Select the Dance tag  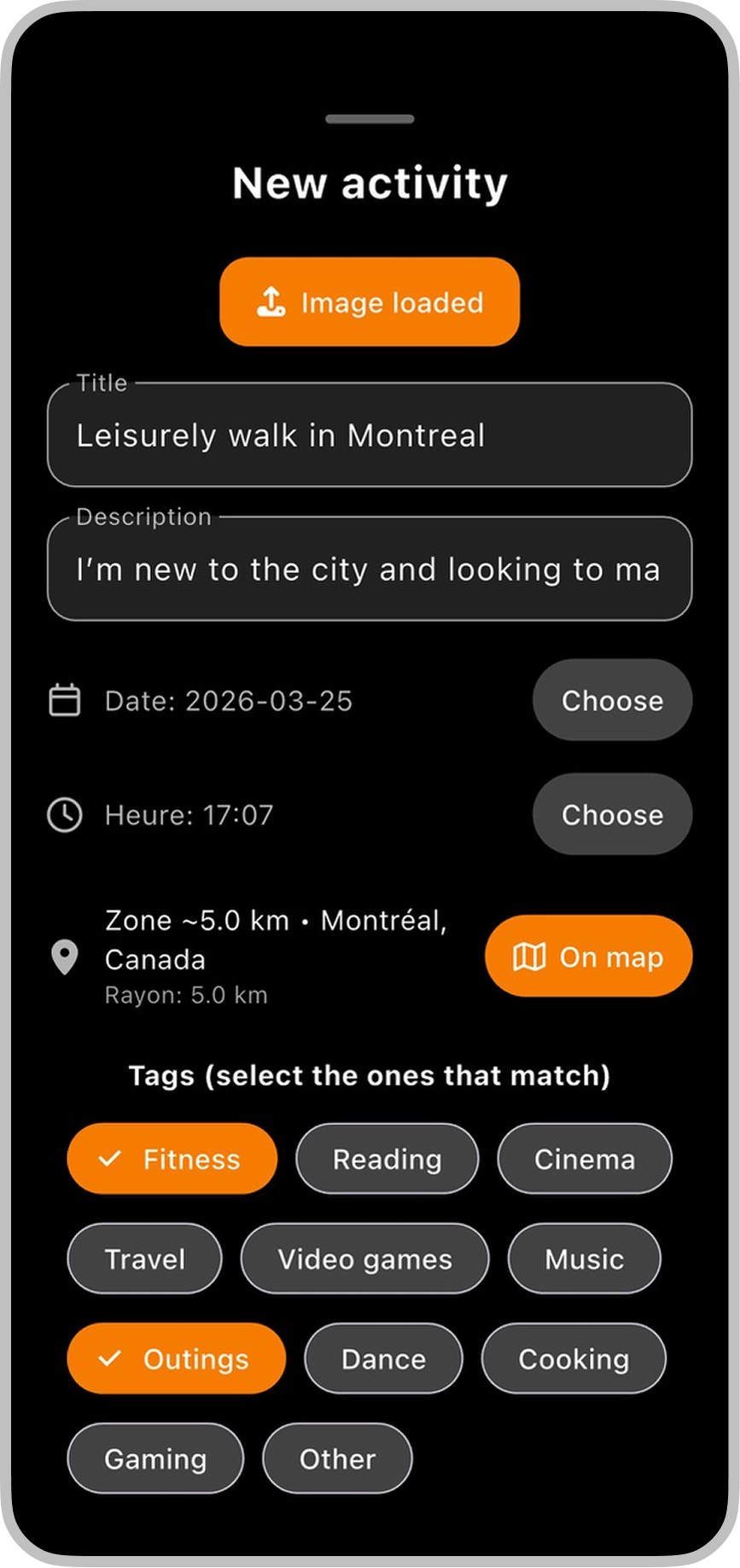tap(383, 1359)
